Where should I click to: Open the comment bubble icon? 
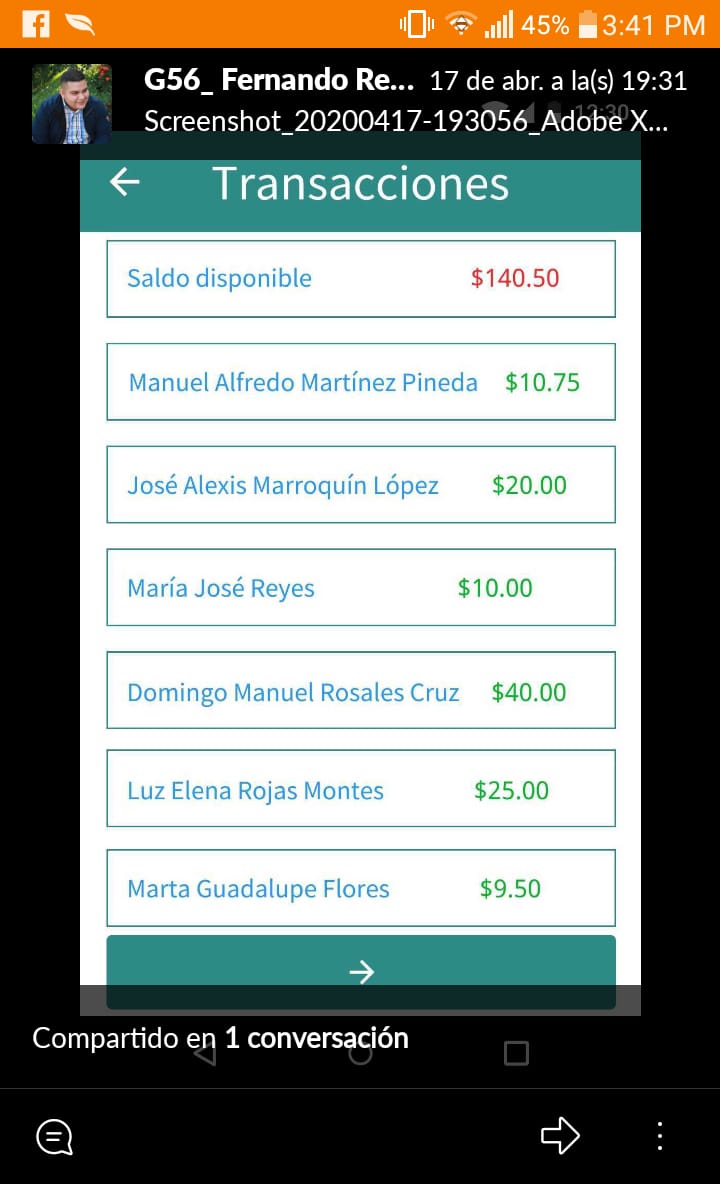tap(54, 1137)
